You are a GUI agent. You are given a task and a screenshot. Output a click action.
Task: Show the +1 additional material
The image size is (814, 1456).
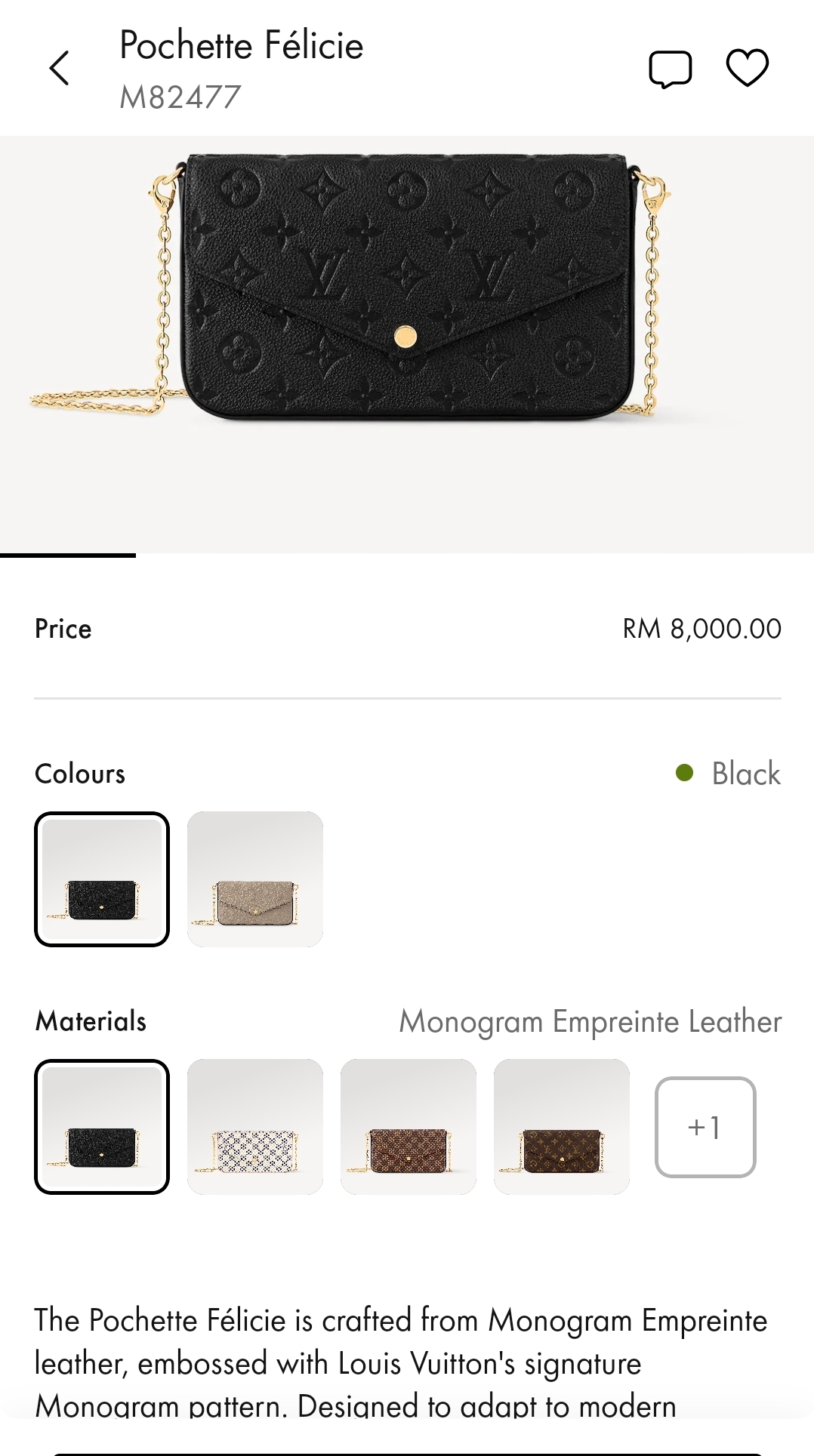coord(705,1127)
